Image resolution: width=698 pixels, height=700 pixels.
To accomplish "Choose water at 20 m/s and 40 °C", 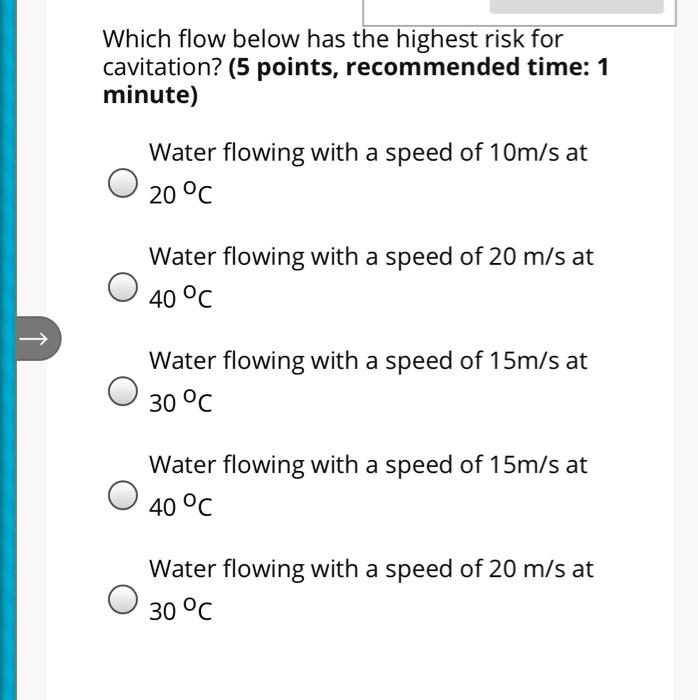I will click(x=122, y=288).
